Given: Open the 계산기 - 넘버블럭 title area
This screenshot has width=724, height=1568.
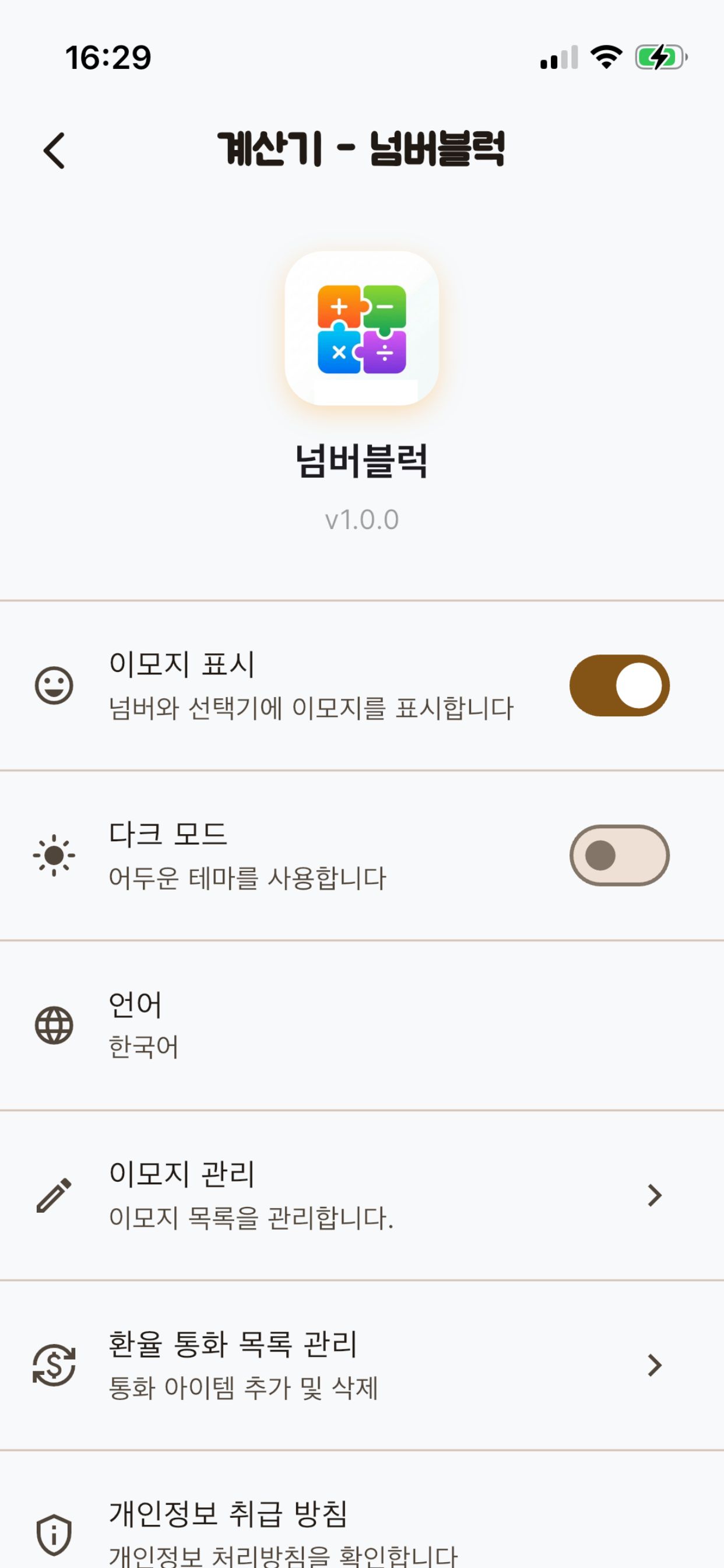Looking at the screenshot, I should 362,149.
